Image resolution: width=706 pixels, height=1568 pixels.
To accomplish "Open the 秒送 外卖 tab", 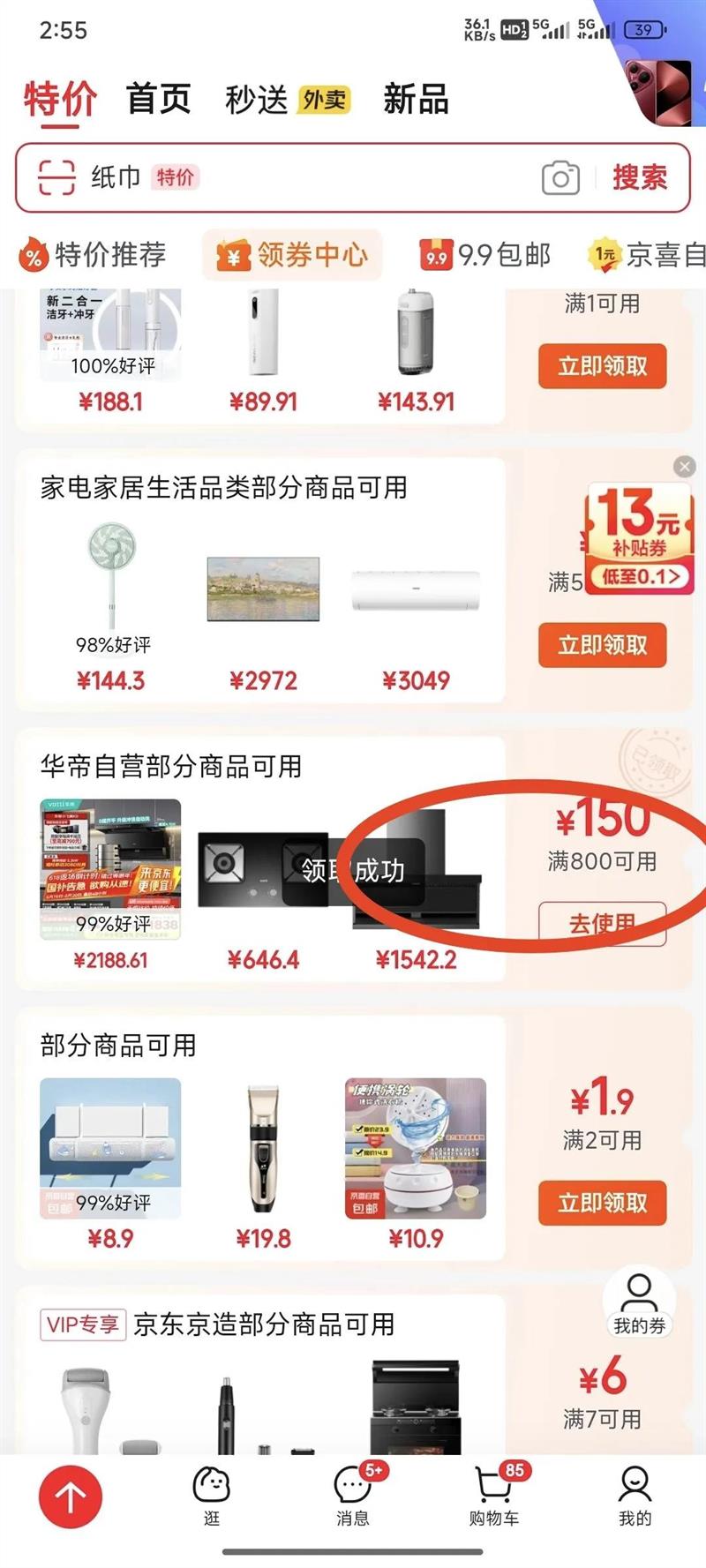I will tap(287, 99).
